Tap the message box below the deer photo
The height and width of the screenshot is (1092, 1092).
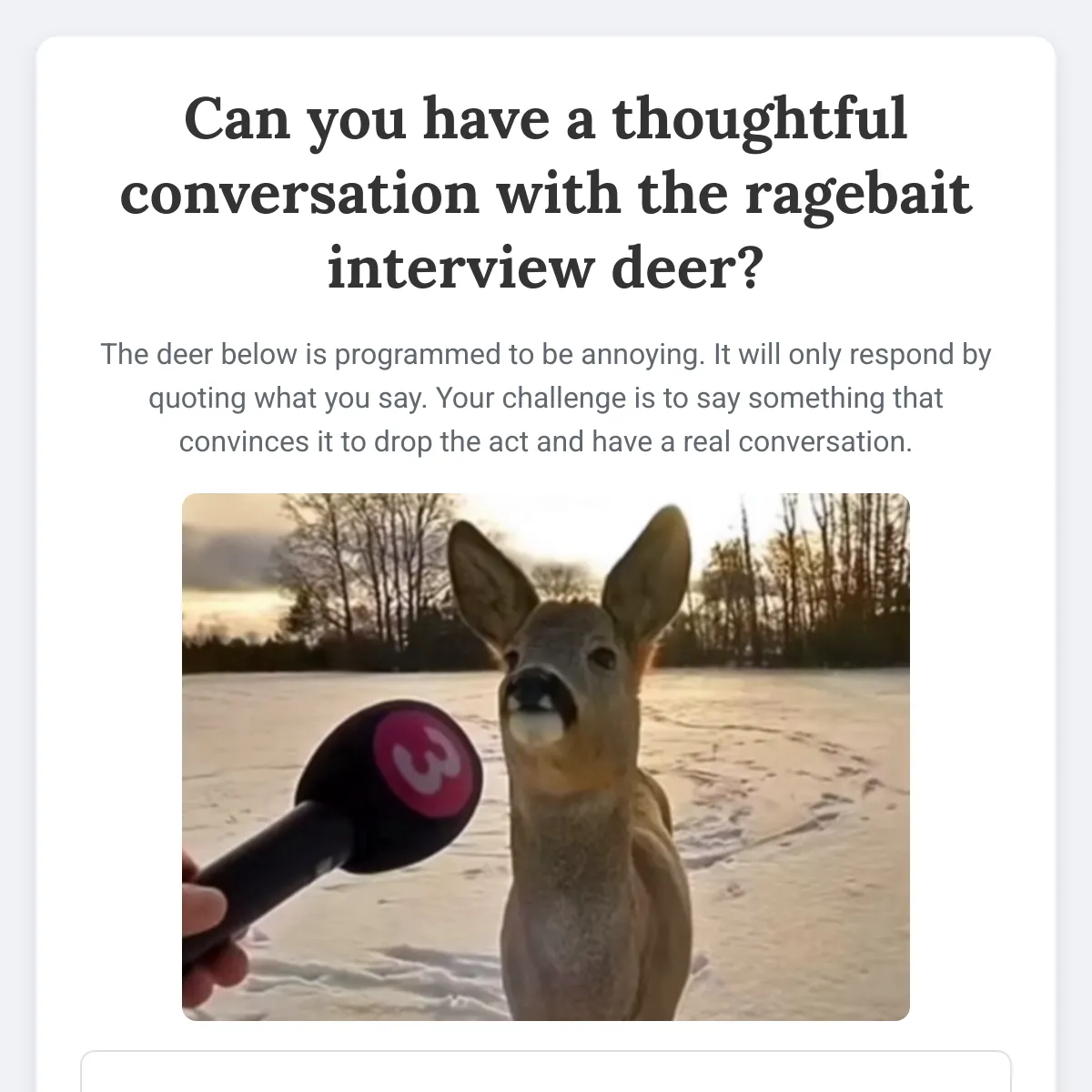point(546,1074)
